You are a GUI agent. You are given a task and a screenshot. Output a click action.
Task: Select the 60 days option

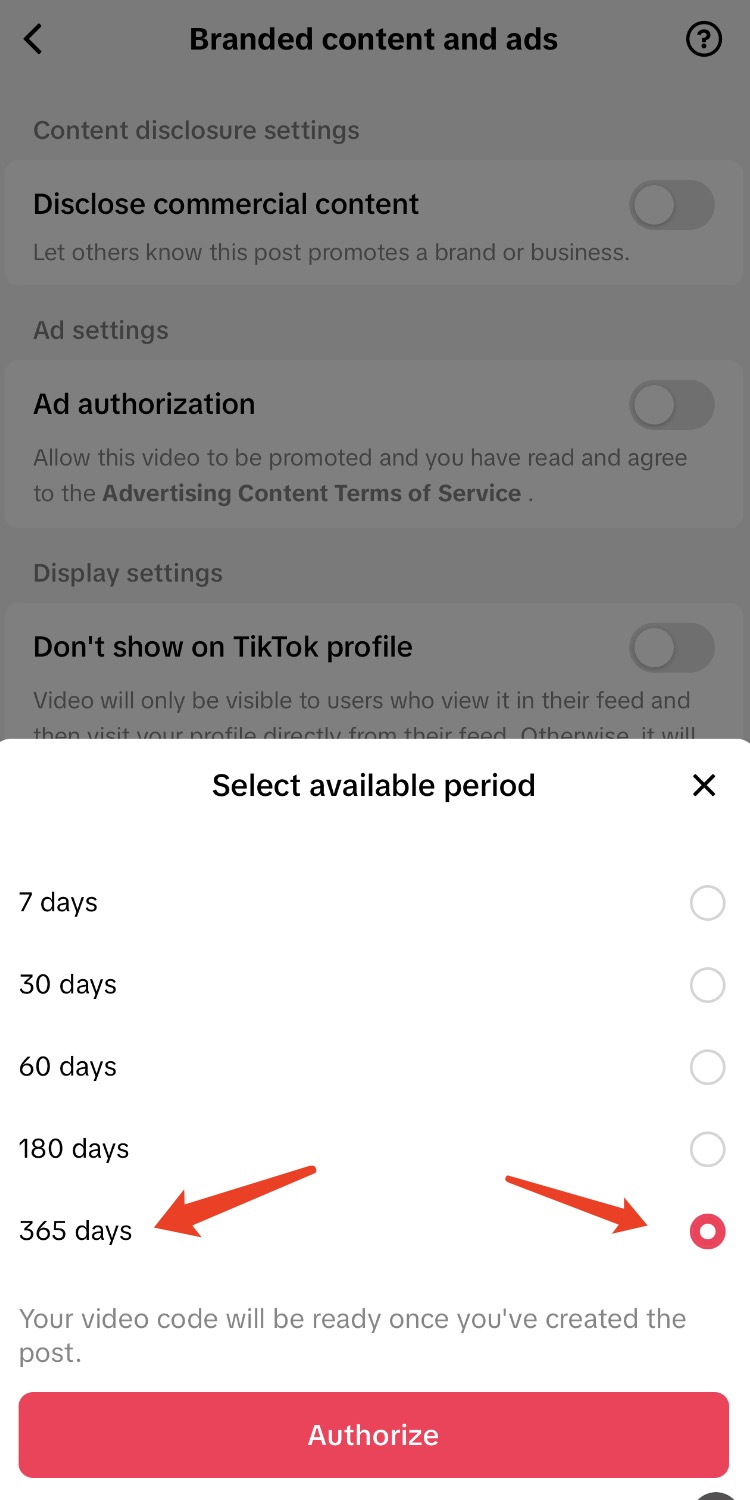coord(707,1067)
